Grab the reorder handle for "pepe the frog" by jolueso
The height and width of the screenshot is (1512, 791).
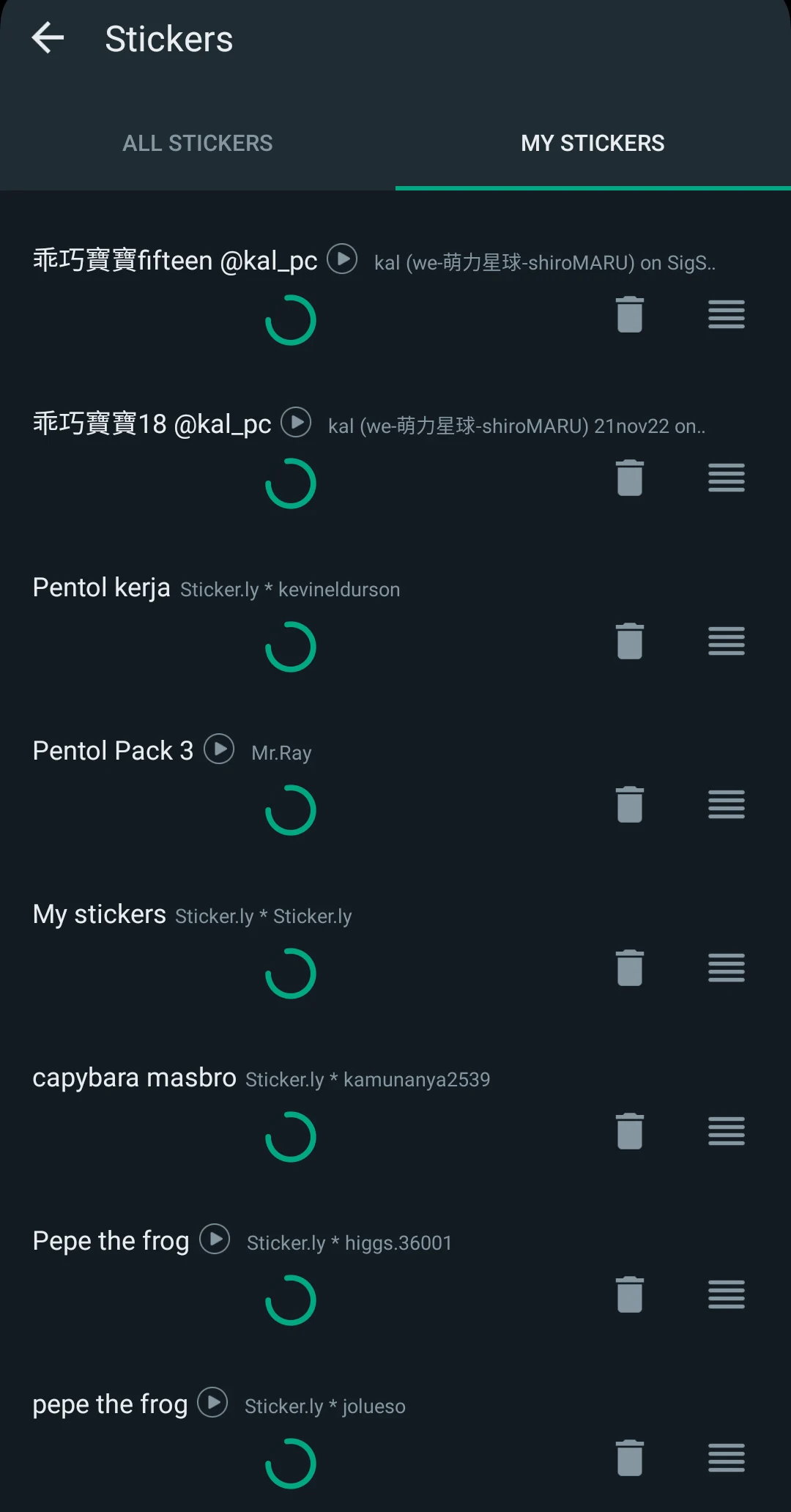tap(726, 1457)
